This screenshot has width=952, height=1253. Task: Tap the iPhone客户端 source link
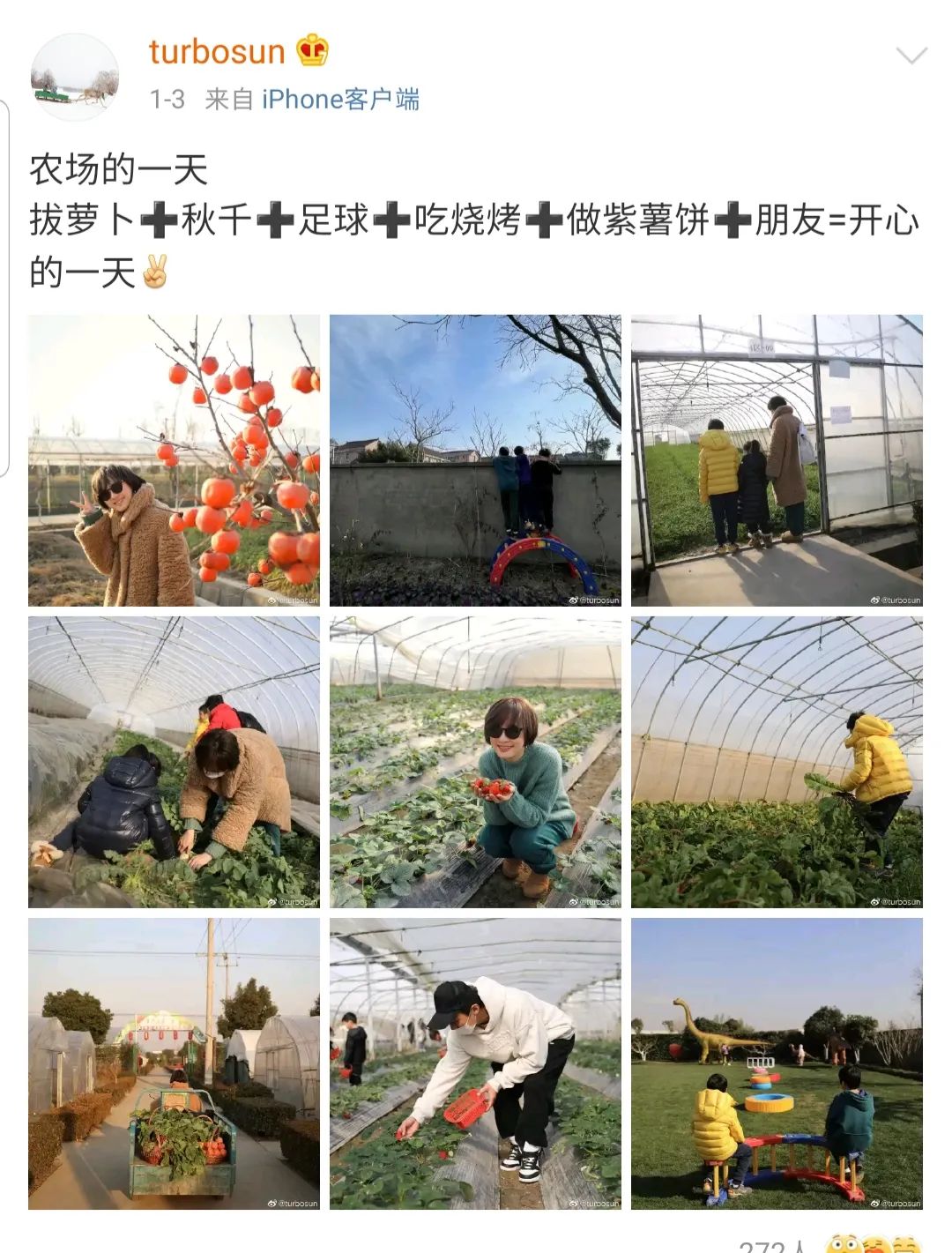(340, 99)
